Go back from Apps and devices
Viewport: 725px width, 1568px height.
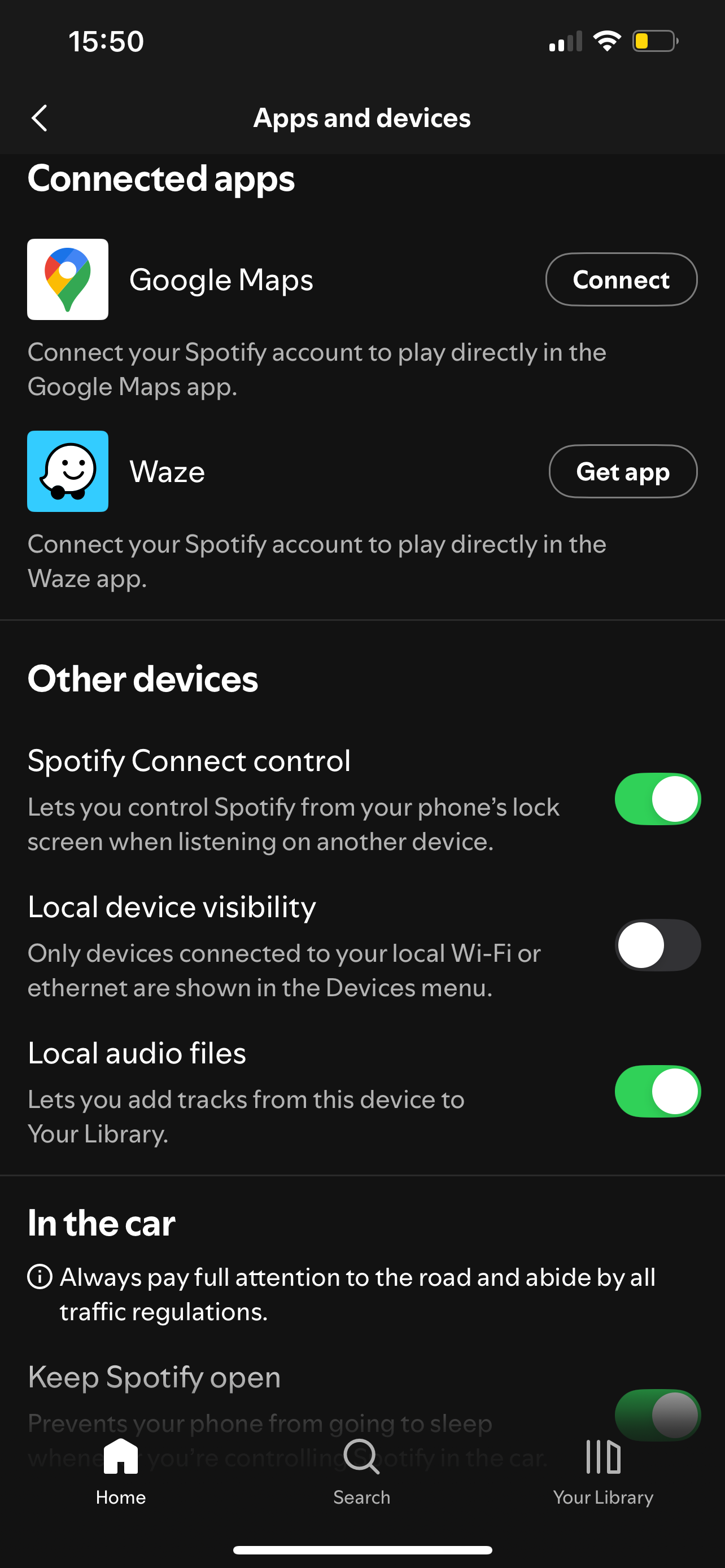(x=40, y=118)
